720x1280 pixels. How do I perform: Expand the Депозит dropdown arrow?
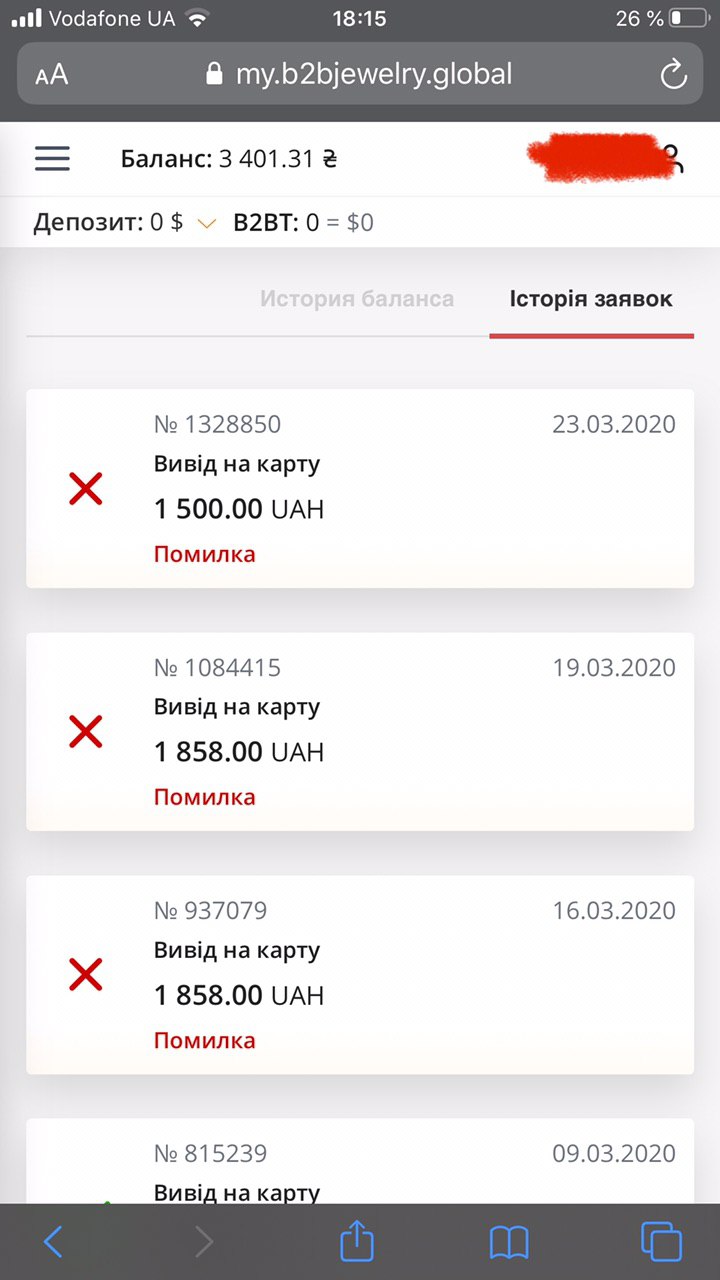pyautogui.click(x=206, y=224)
